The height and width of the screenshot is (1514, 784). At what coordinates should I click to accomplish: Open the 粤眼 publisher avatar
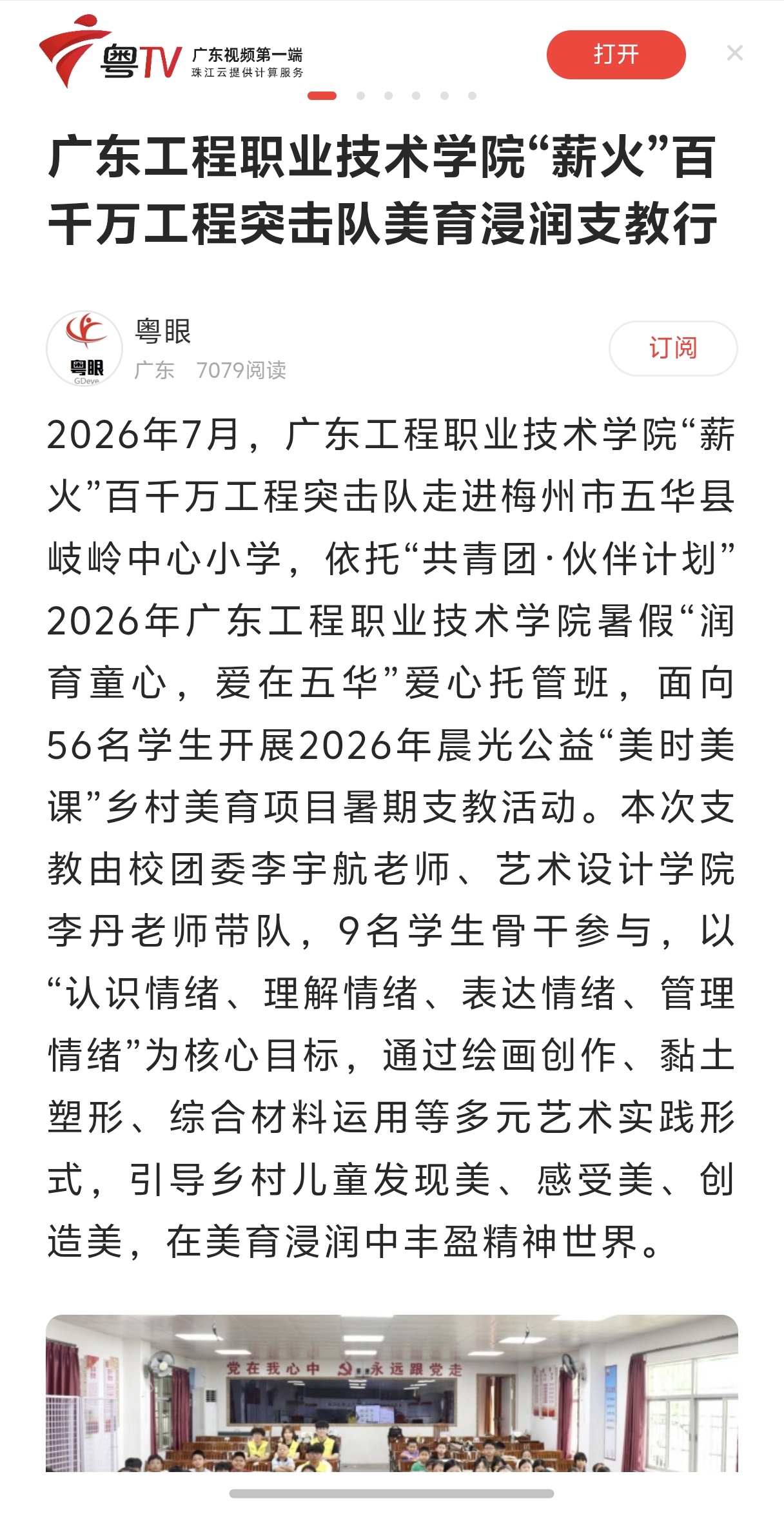[x=84, y=349]
